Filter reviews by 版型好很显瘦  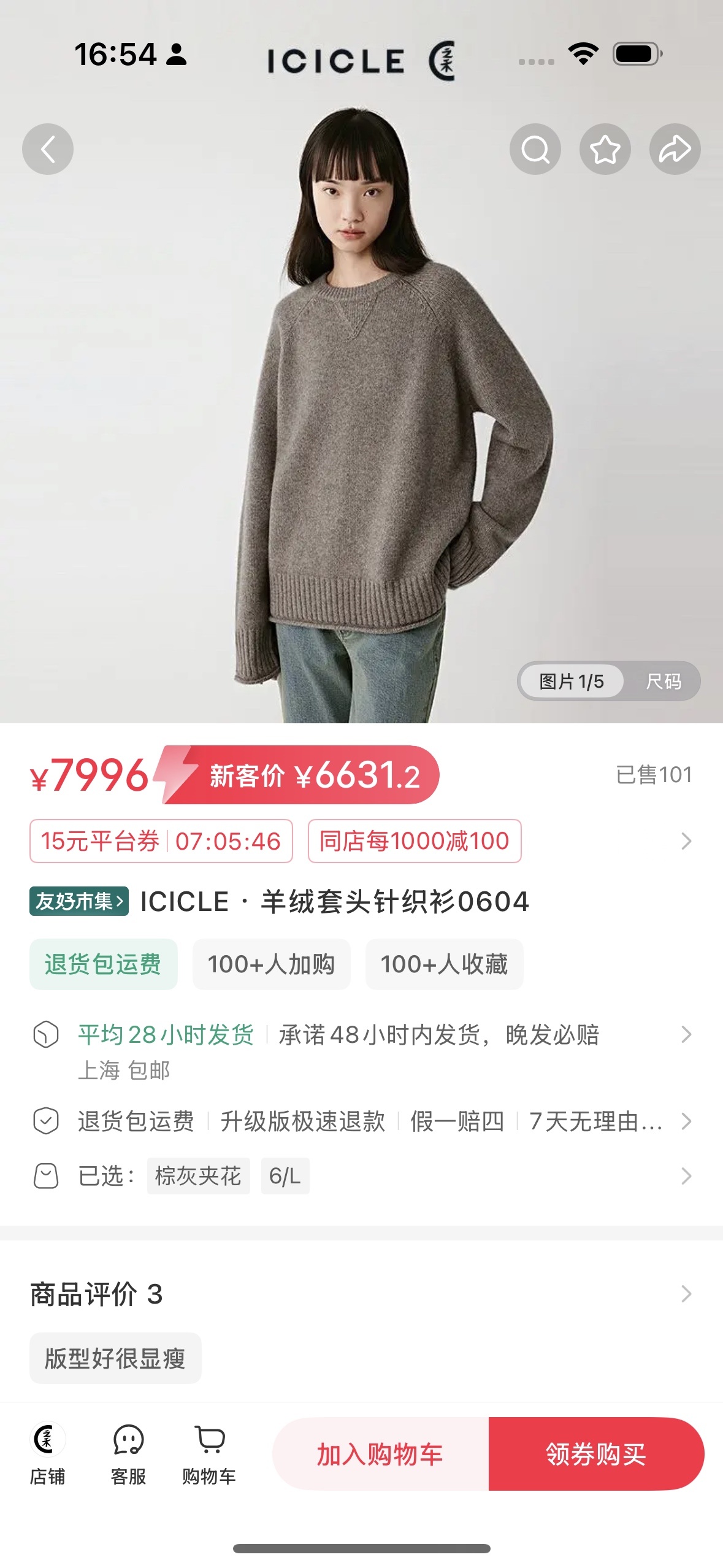click(115, 1358)
